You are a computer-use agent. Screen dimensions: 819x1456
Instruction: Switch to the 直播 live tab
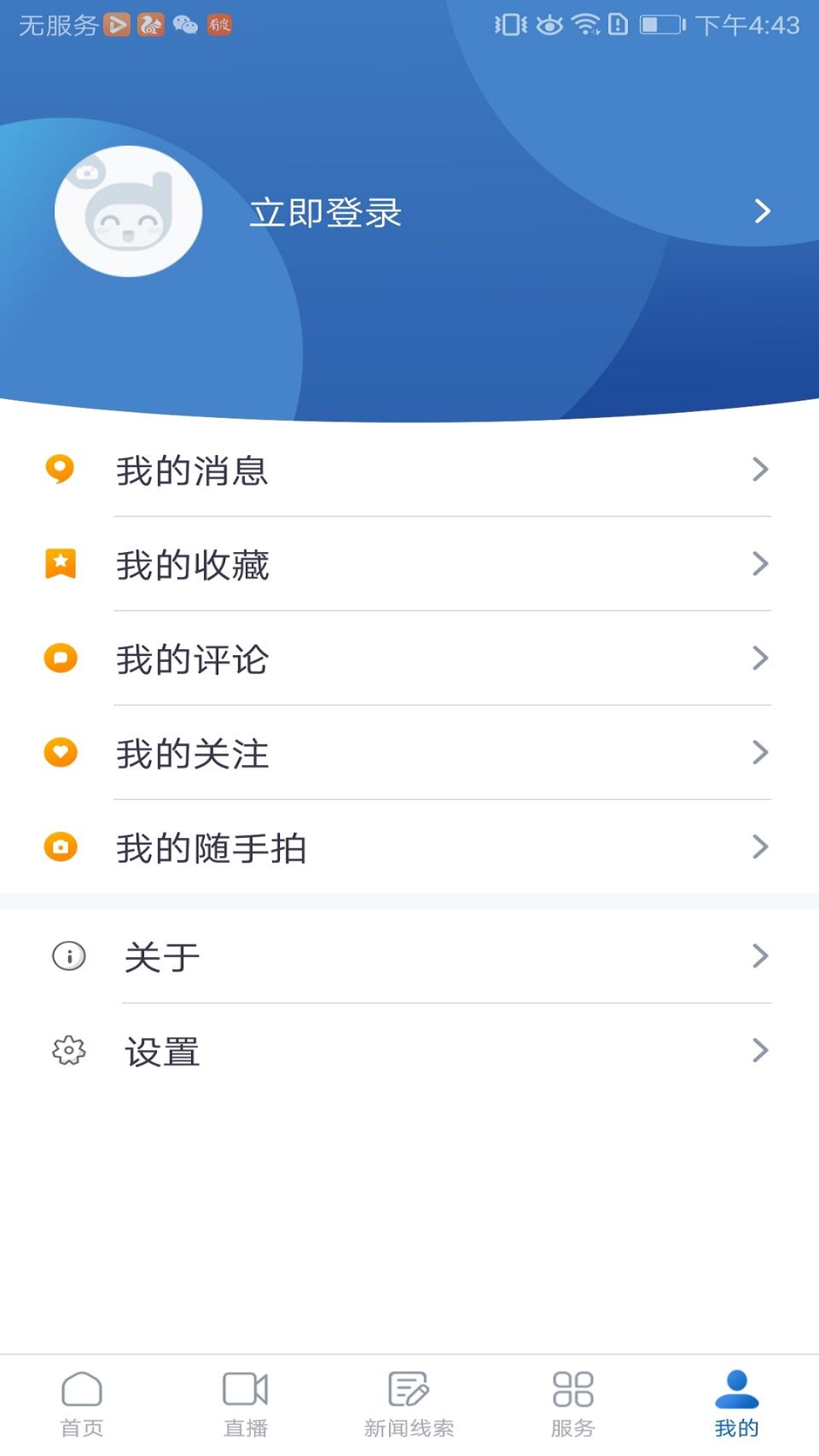(x=246, y=1404)
